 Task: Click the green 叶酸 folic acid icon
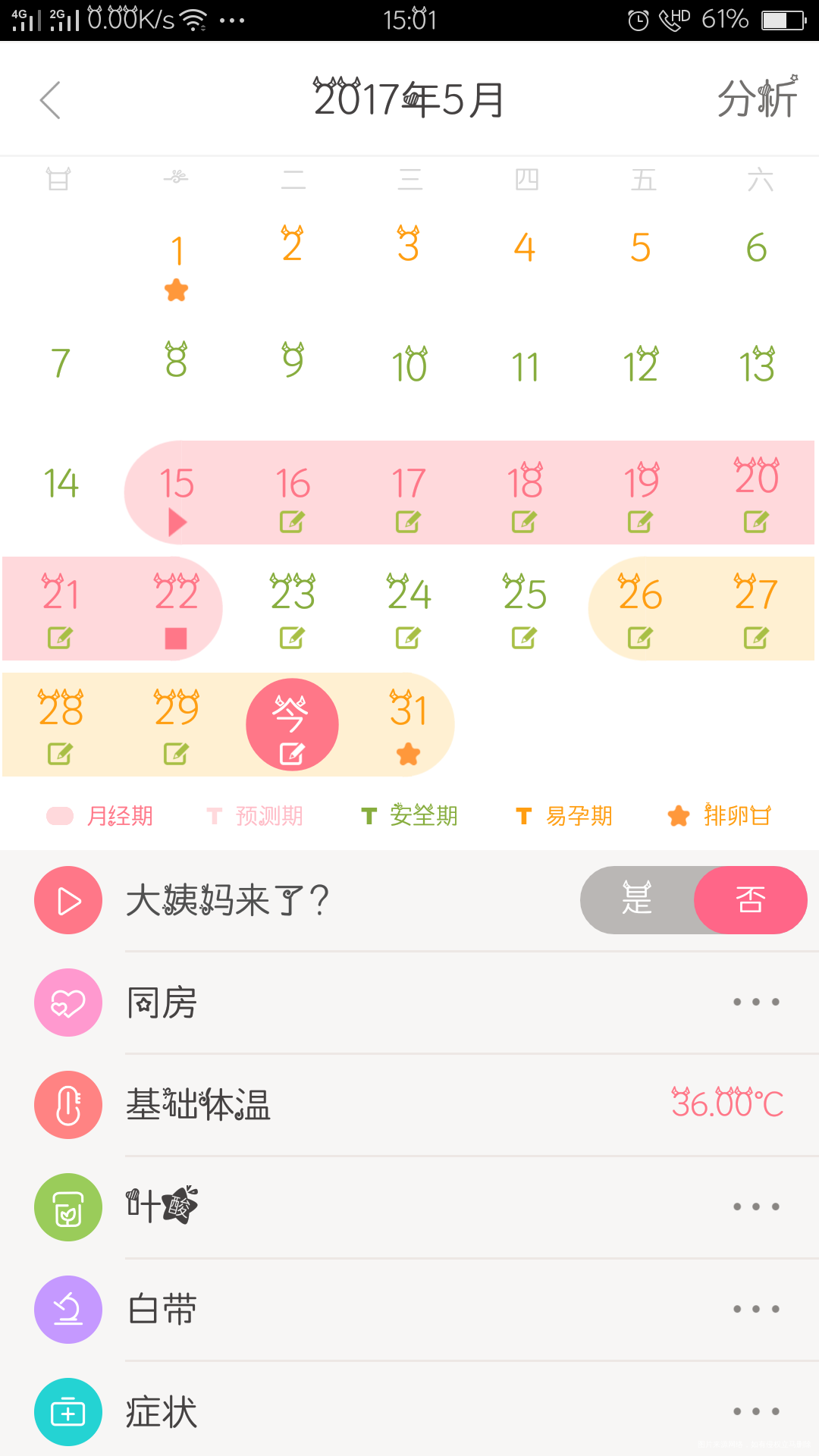click(67, 1207)
